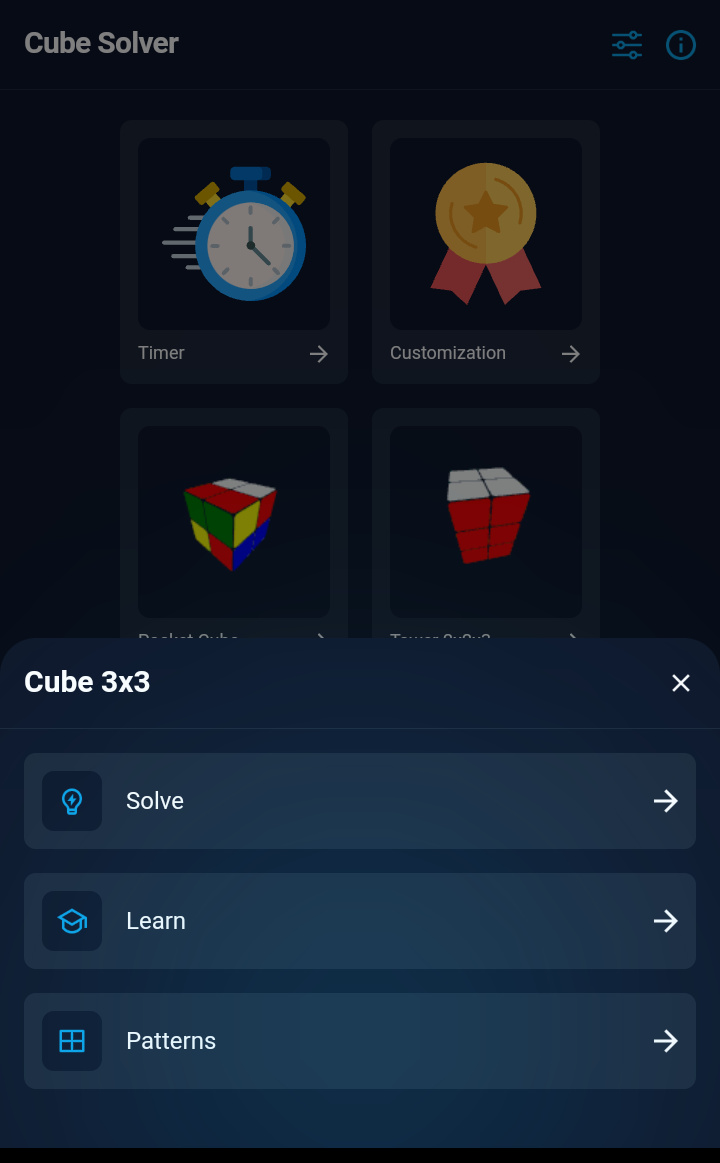Screen dimensions: 720x1163
Task: Select the Solve lightbulb icon
Action: [72, 800]
